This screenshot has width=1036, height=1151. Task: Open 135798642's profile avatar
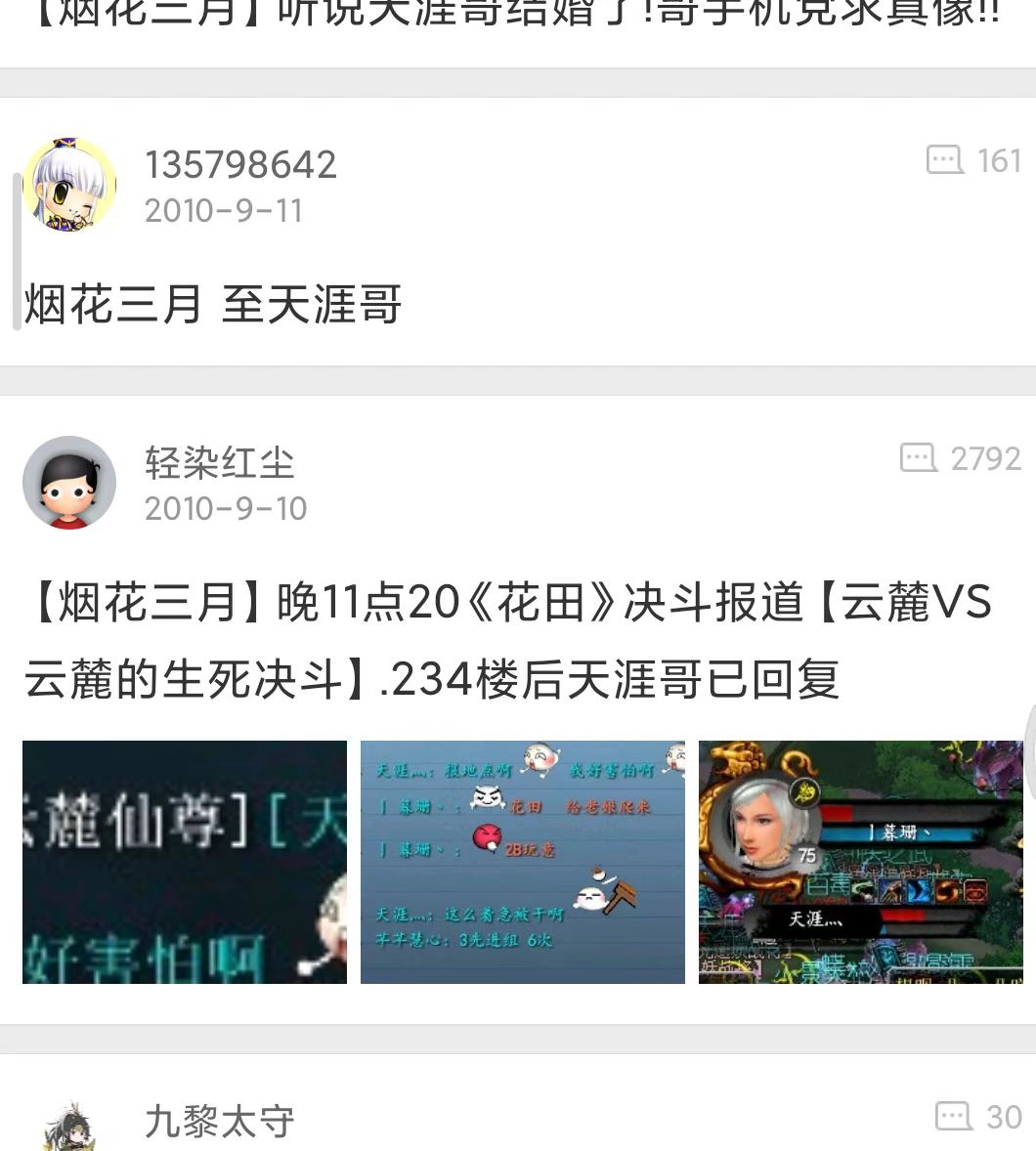[x=69, y=185]
